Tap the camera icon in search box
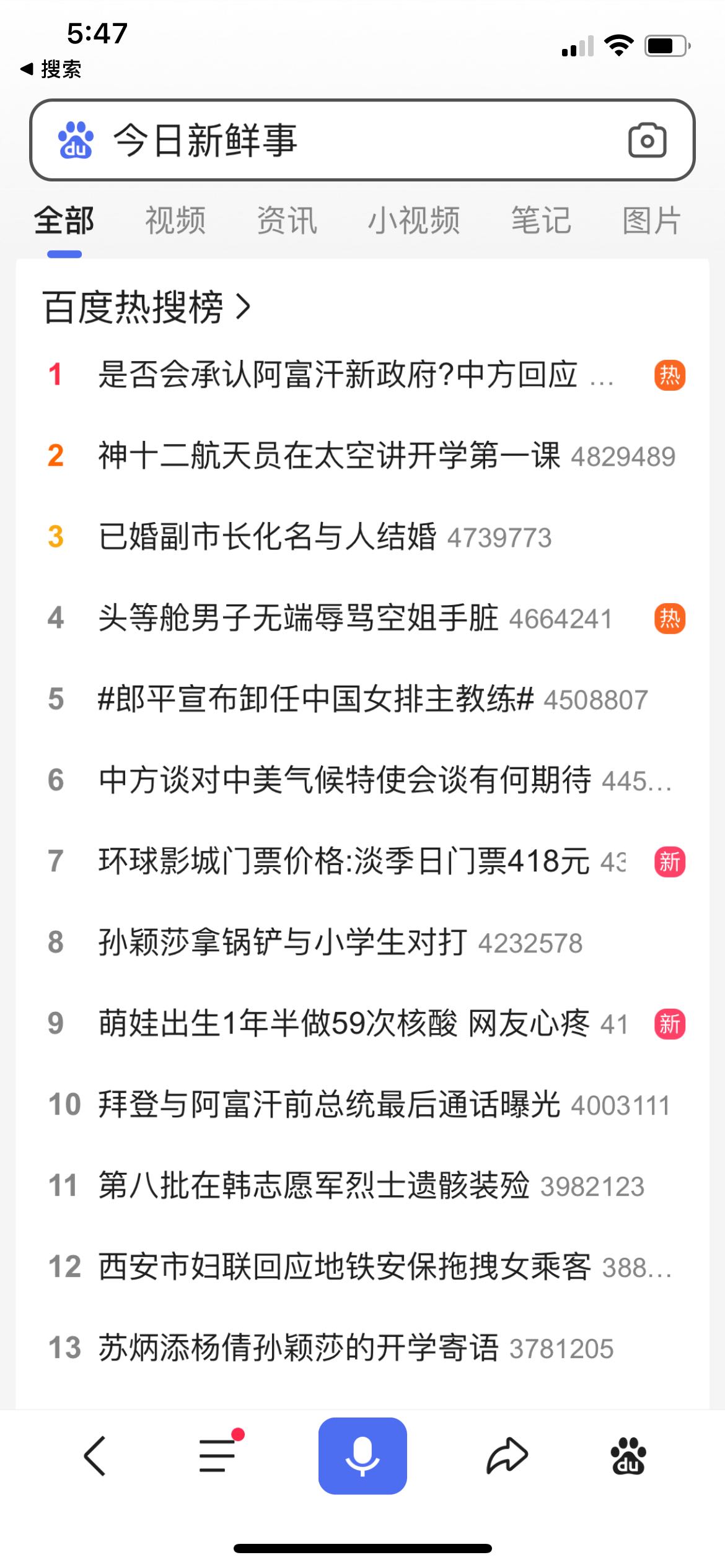This screenshot has width=725, height=1568. tap(647, 141)
